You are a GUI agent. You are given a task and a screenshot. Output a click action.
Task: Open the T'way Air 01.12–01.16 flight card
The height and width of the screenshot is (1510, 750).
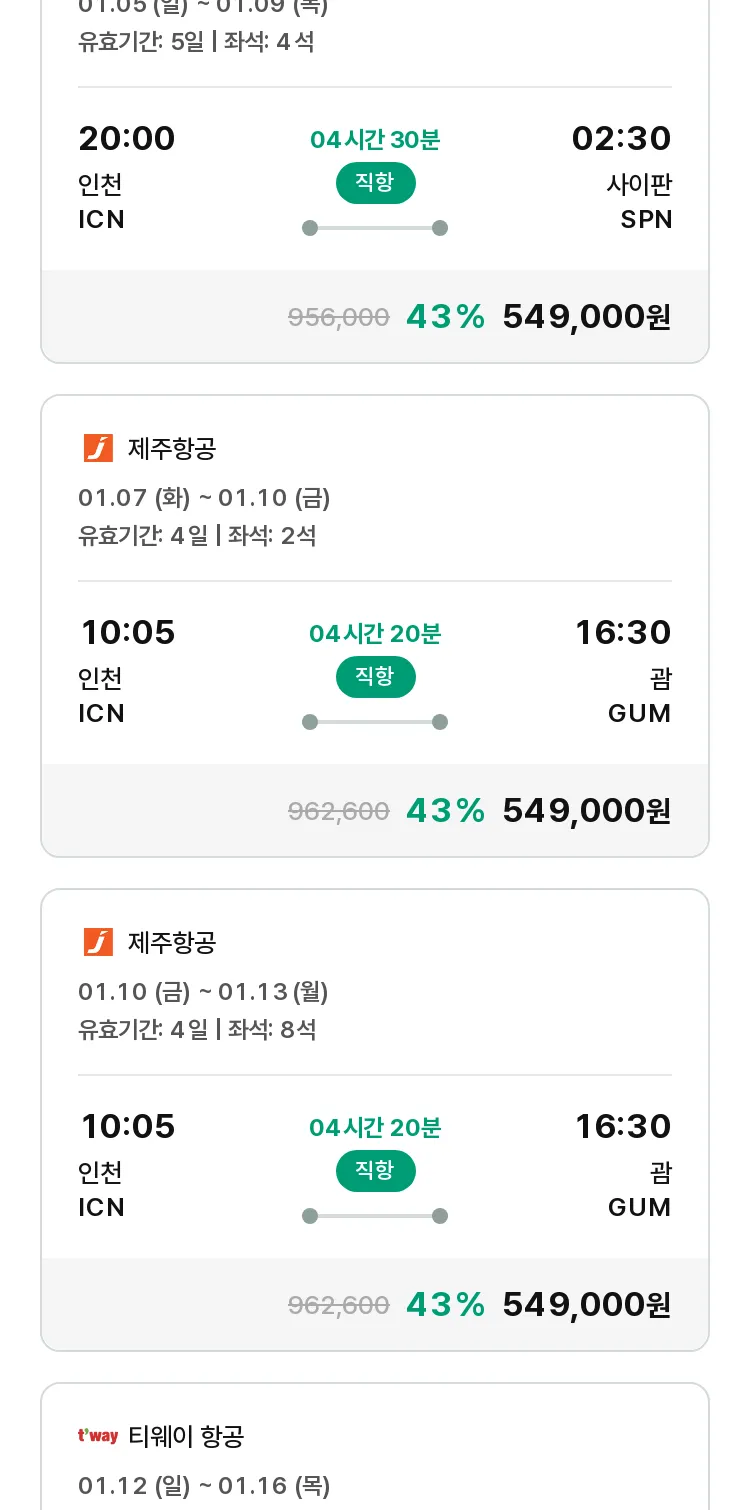click(375, 1447)
